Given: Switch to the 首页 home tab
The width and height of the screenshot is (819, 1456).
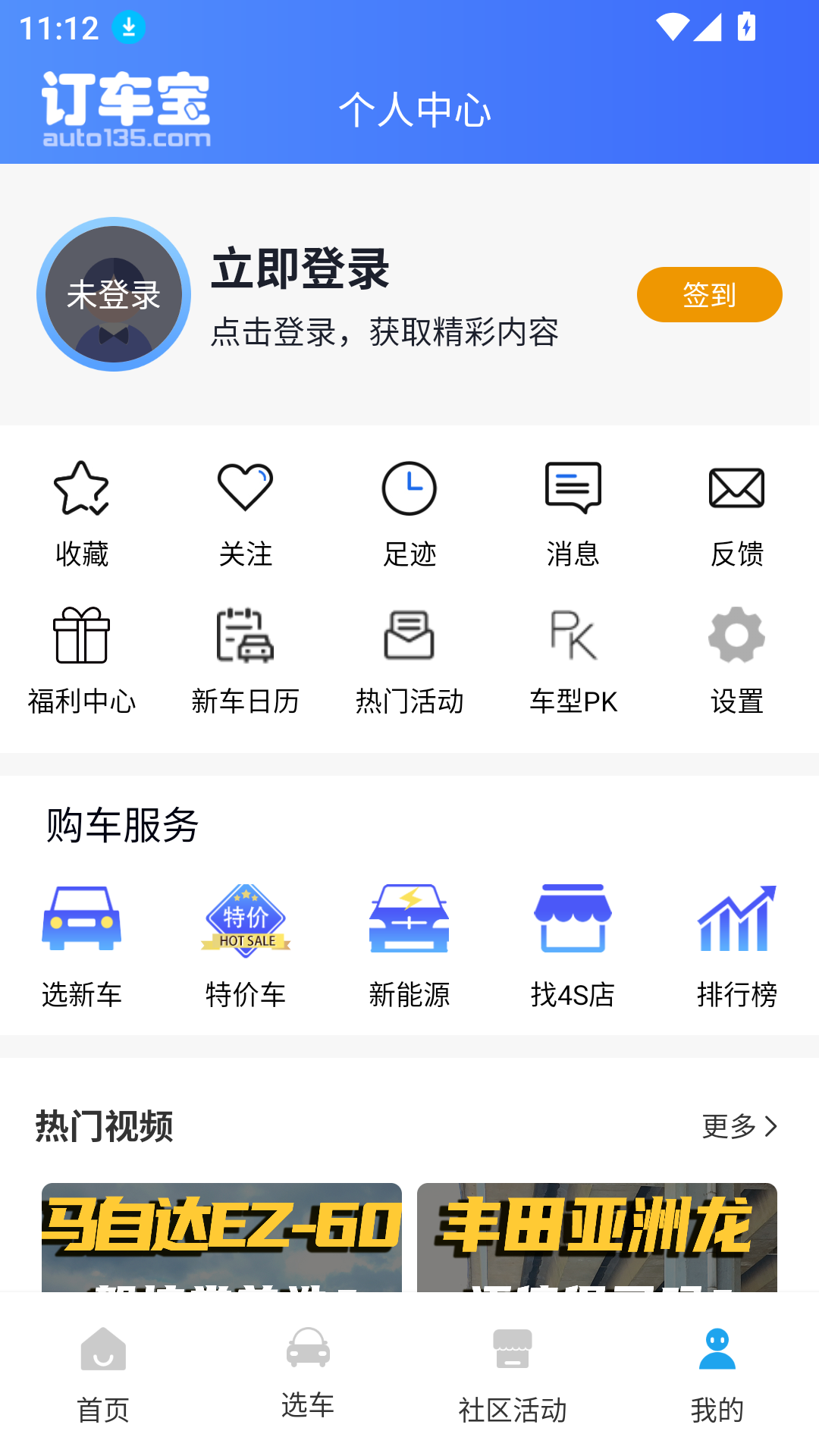Looking at the screenshot, I should click(x=102, y=1376).
